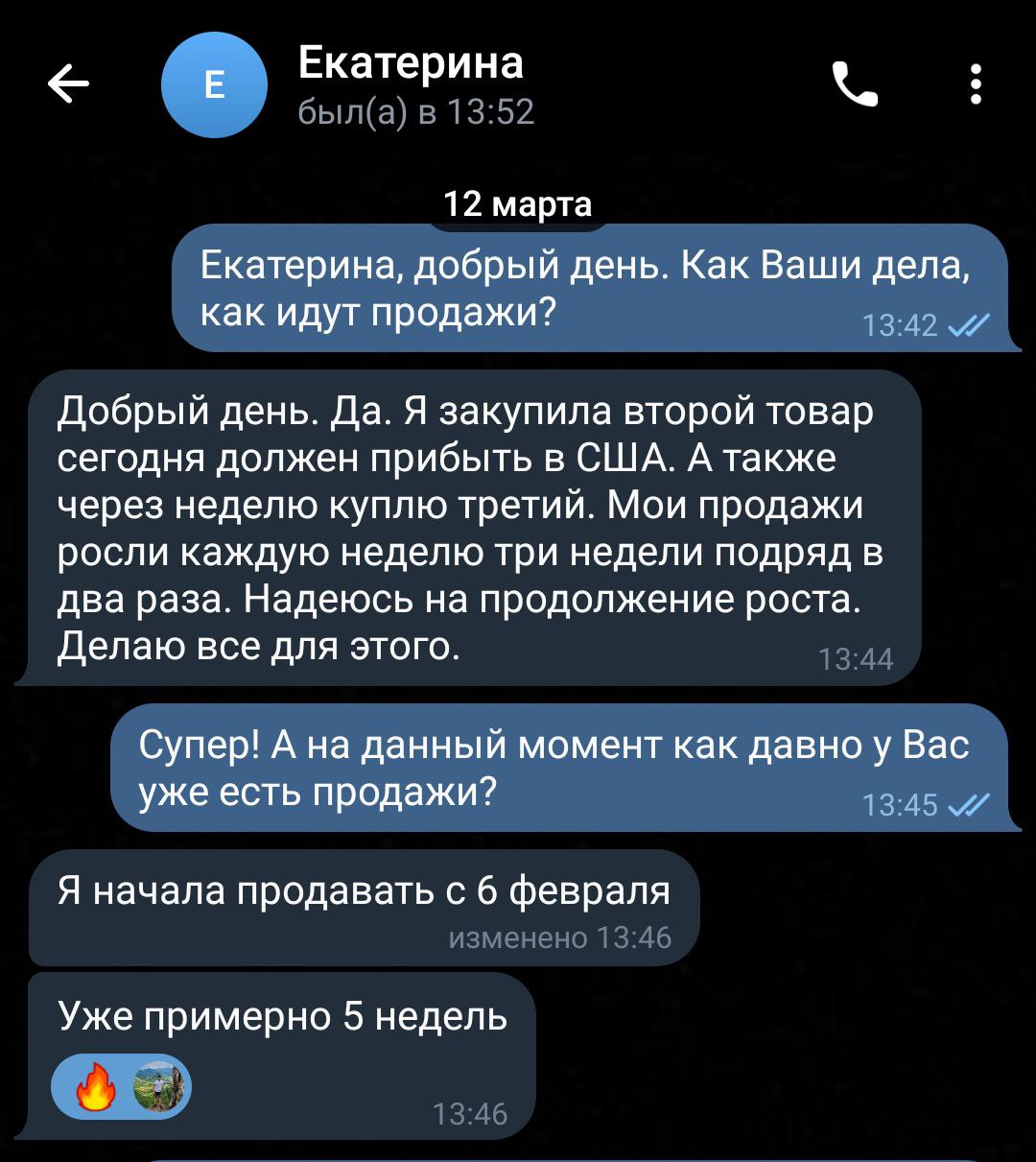Open the three-dot overflow menu

click(x=976, y=84)
